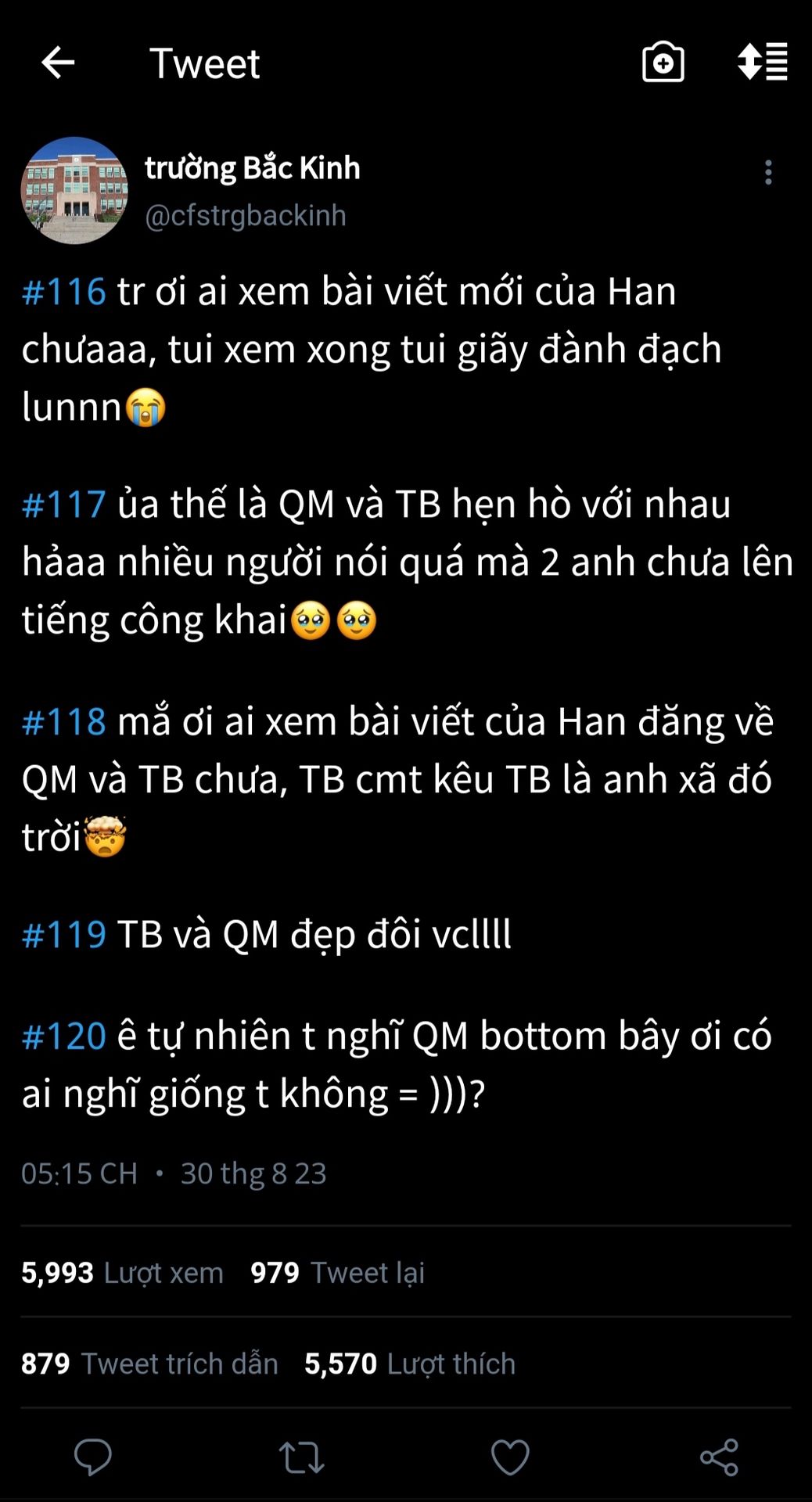Open hashtag #119

63,934
